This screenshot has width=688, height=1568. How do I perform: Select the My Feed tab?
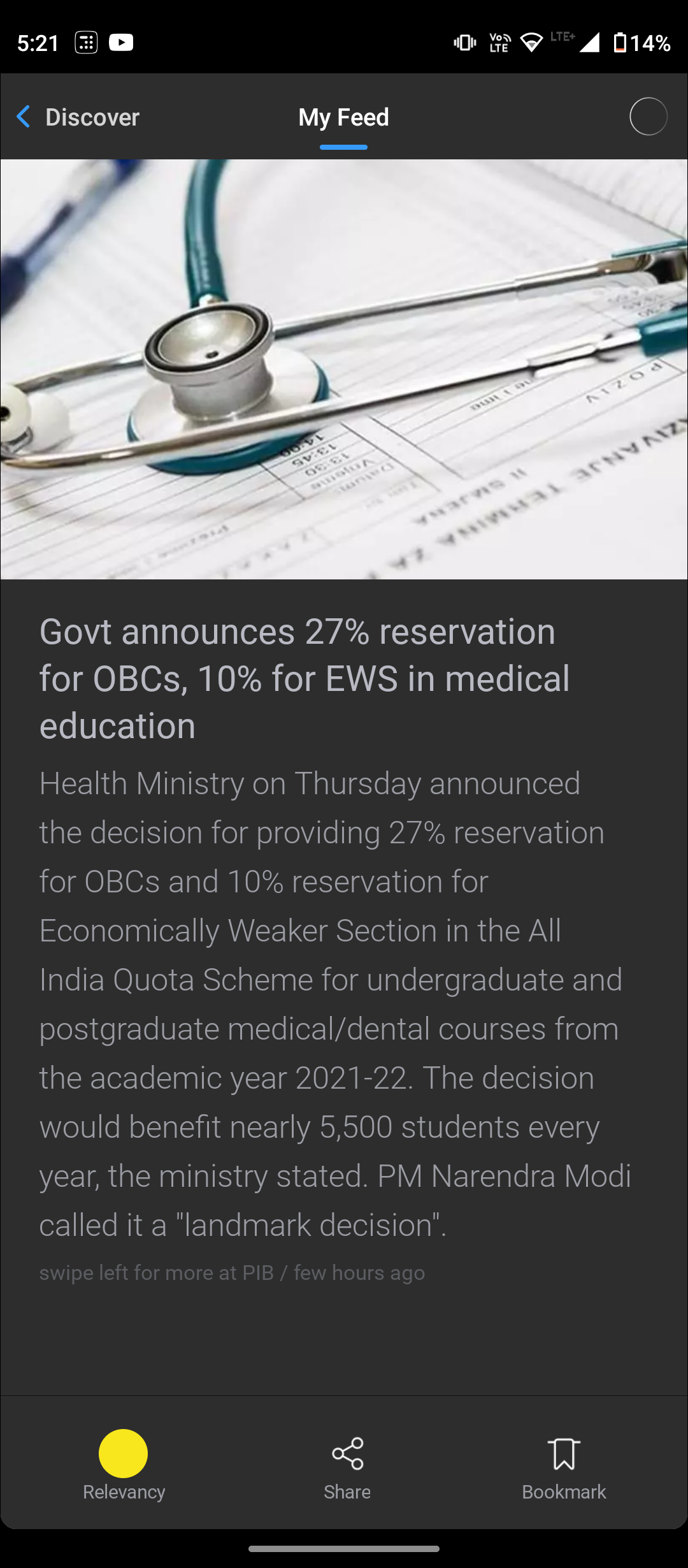343,118
